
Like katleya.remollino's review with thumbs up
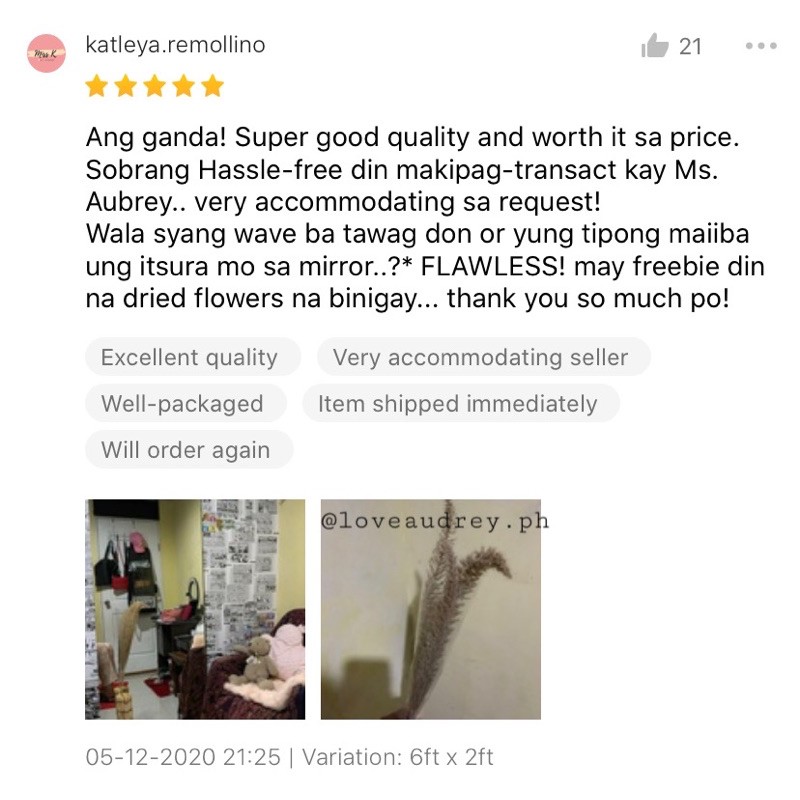655,45
